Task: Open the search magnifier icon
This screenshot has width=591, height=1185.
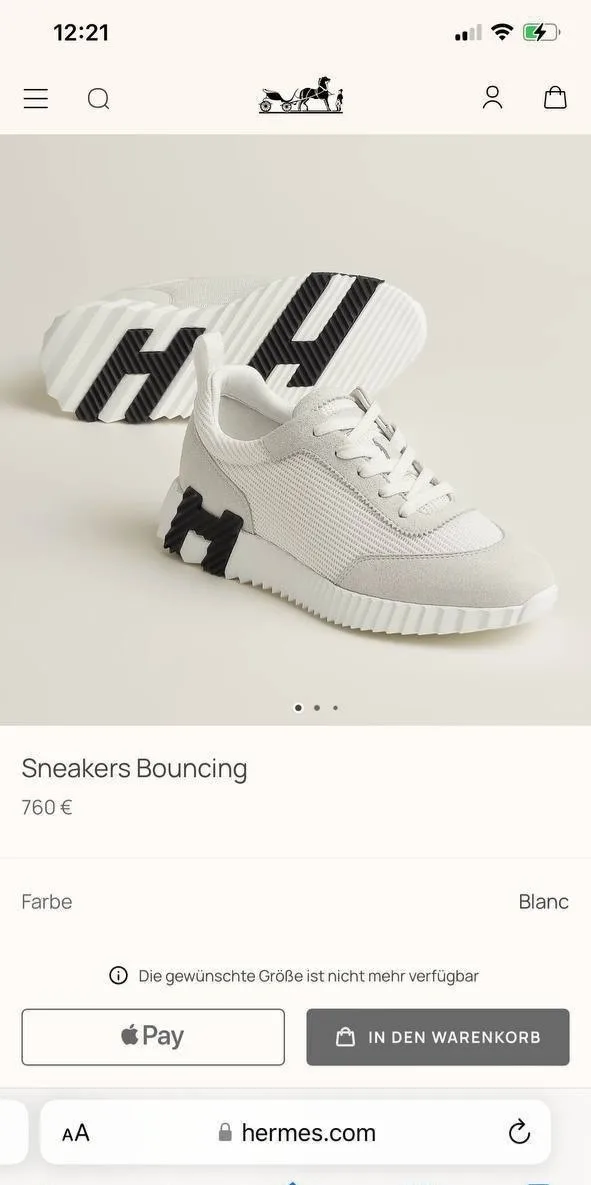Action: pos(98,99)
